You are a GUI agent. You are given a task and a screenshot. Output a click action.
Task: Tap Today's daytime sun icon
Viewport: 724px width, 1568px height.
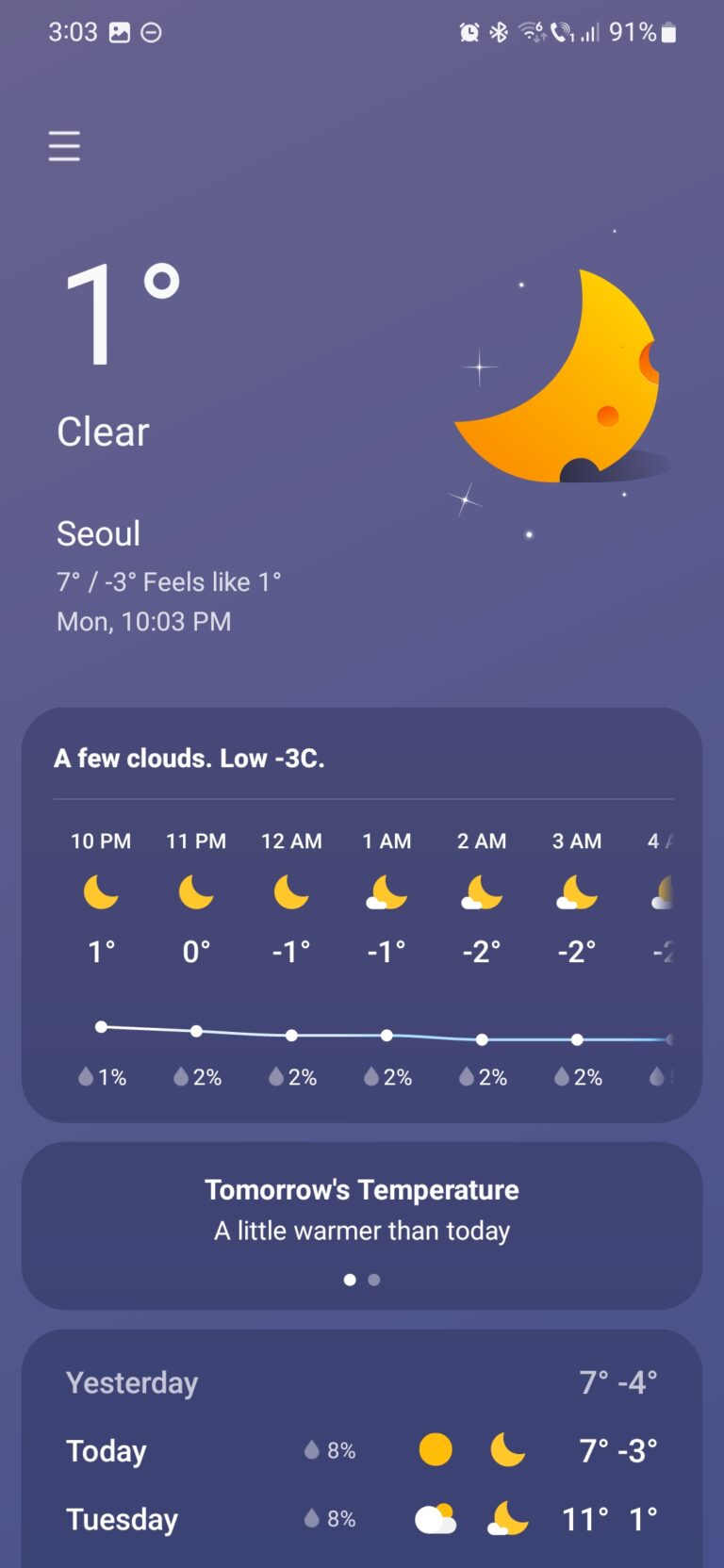click(435, 1451)
